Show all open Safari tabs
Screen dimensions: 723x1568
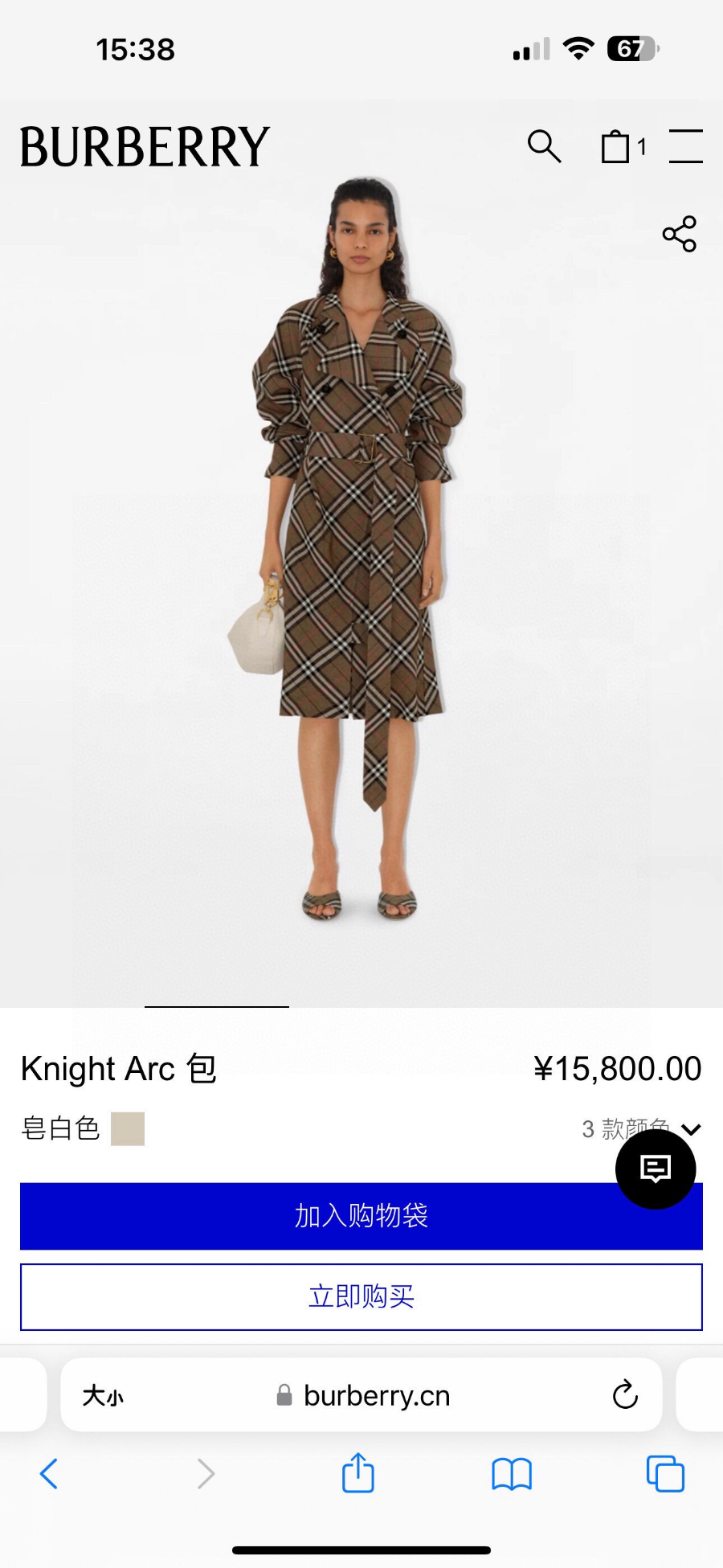(x=665, y=1474)
